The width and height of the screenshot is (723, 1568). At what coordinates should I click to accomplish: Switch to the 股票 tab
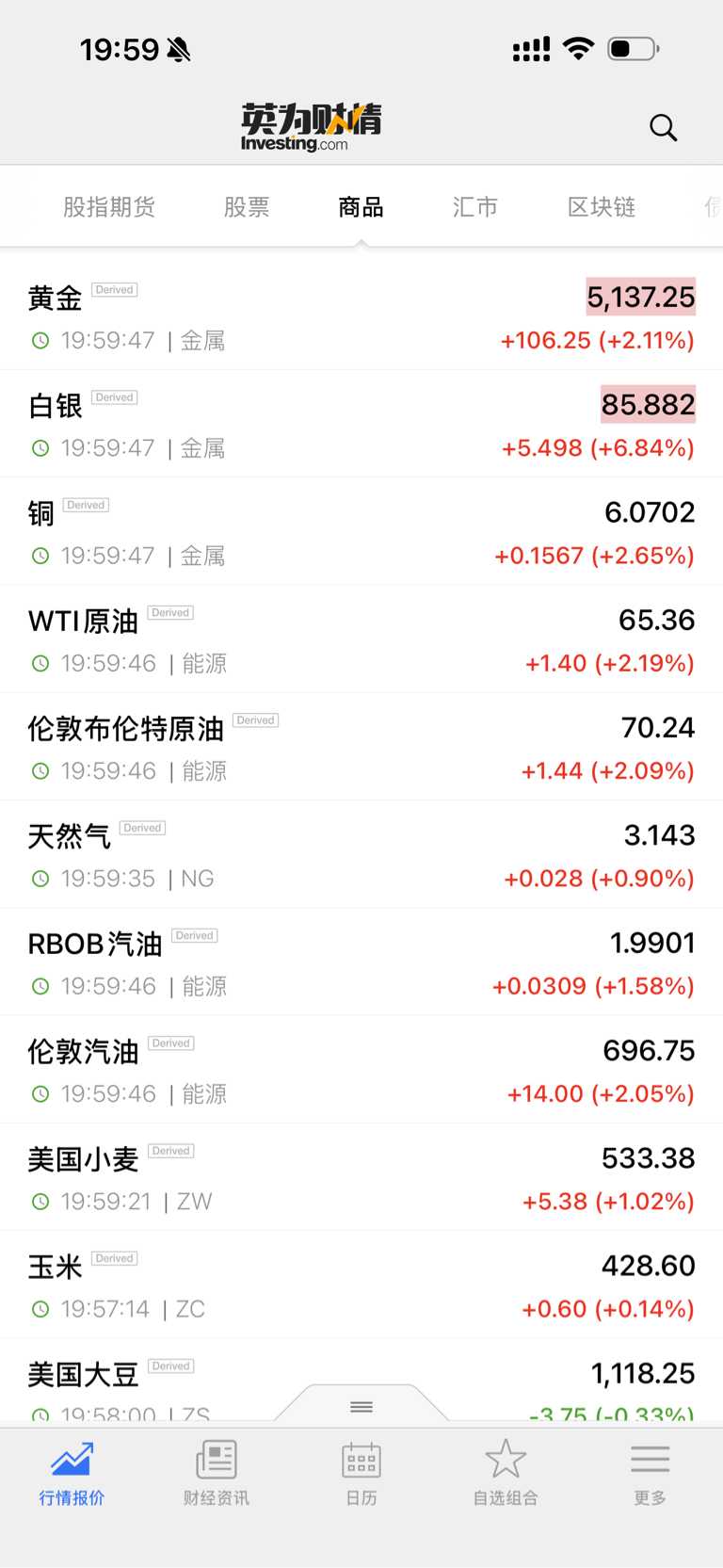point(247,207)
